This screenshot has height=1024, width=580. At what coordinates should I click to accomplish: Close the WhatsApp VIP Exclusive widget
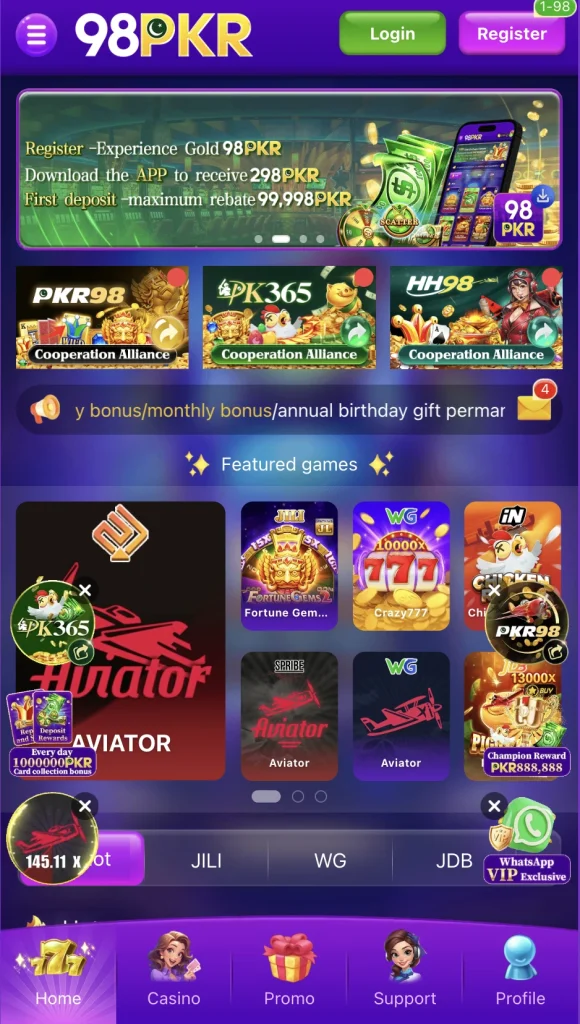tap(494, 807)
